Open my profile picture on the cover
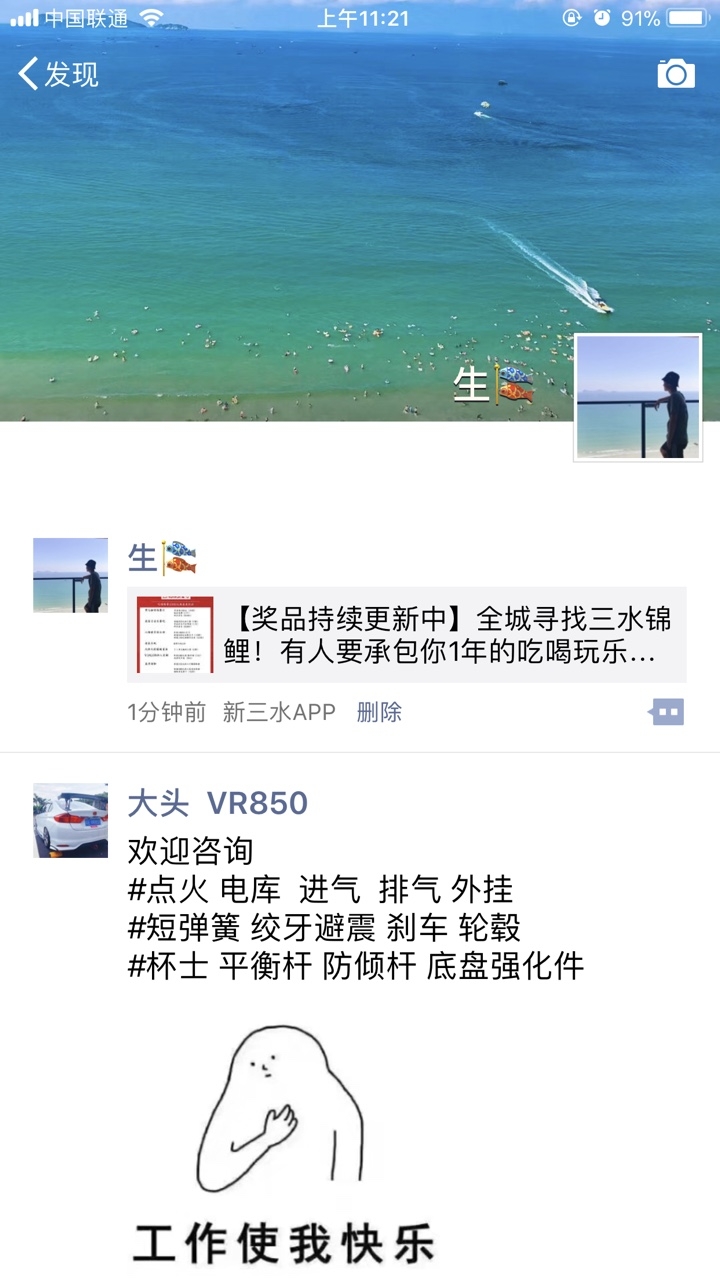Screen dimensions: 720x1280 coord(637,398)
